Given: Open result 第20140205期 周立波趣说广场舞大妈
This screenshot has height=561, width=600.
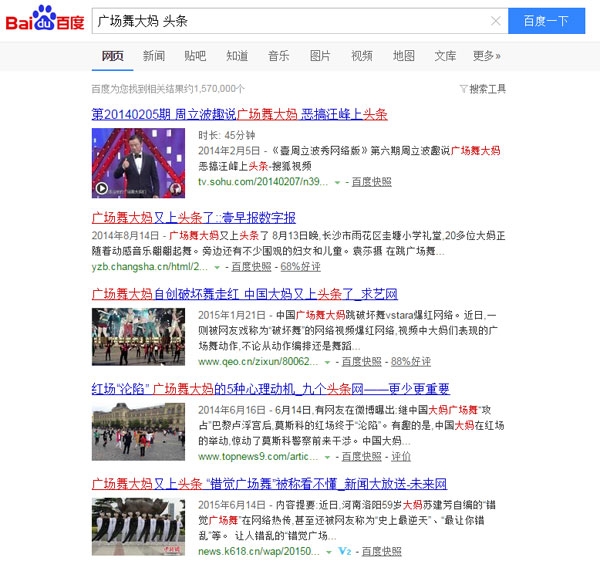Looking at the screenshot, I should click(239, 114).
